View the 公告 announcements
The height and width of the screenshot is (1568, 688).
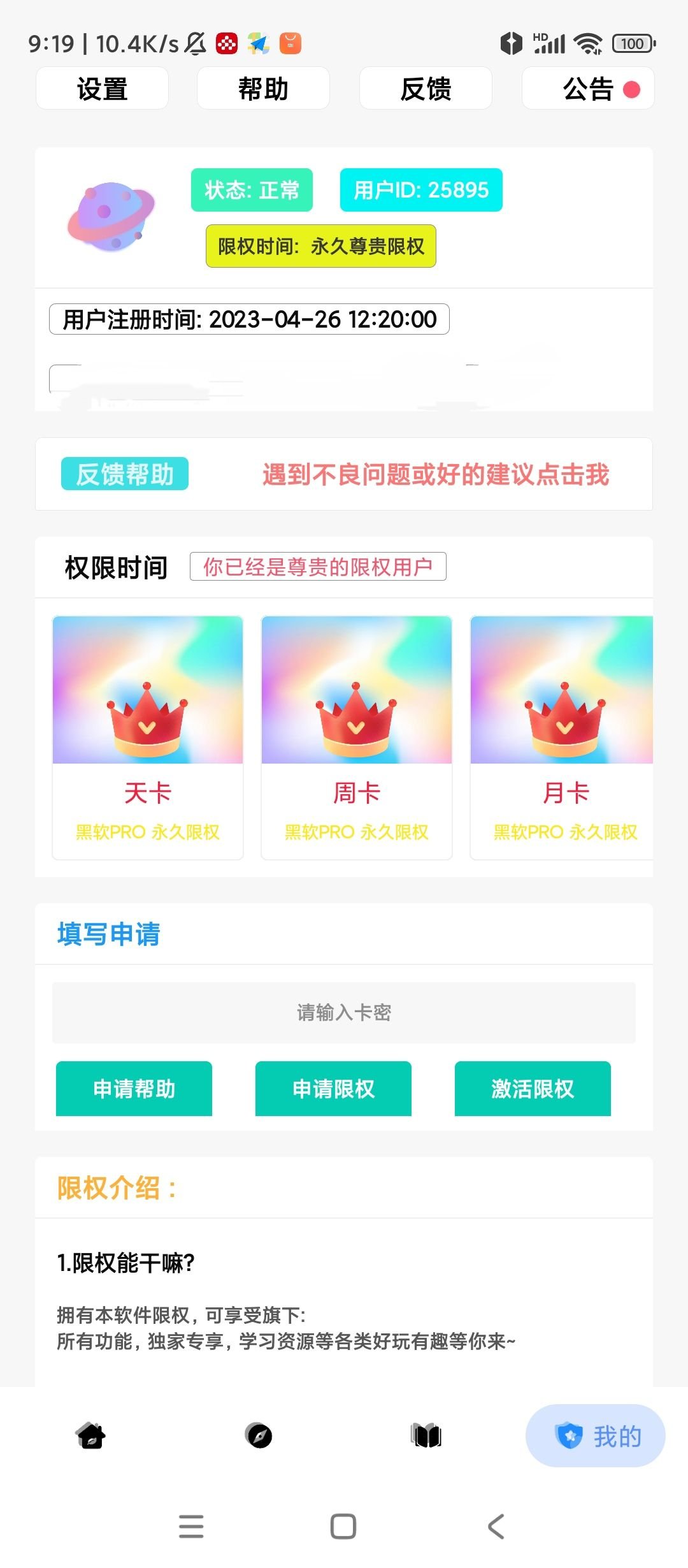point(588,89)
